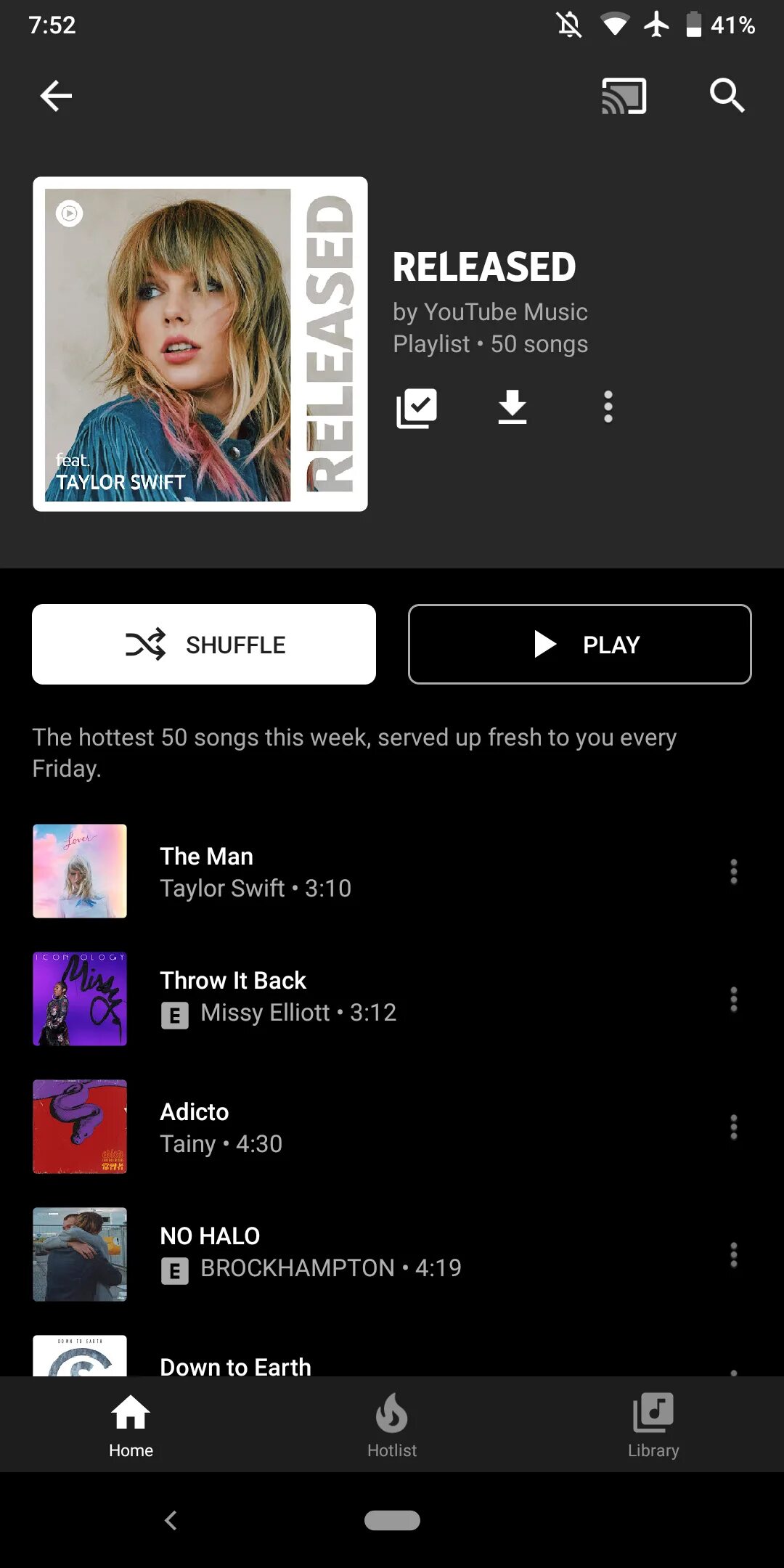Viewport: 784px width, 1568px height.
Task: Open more options for Throw It Back
Action: click(734, 999)
